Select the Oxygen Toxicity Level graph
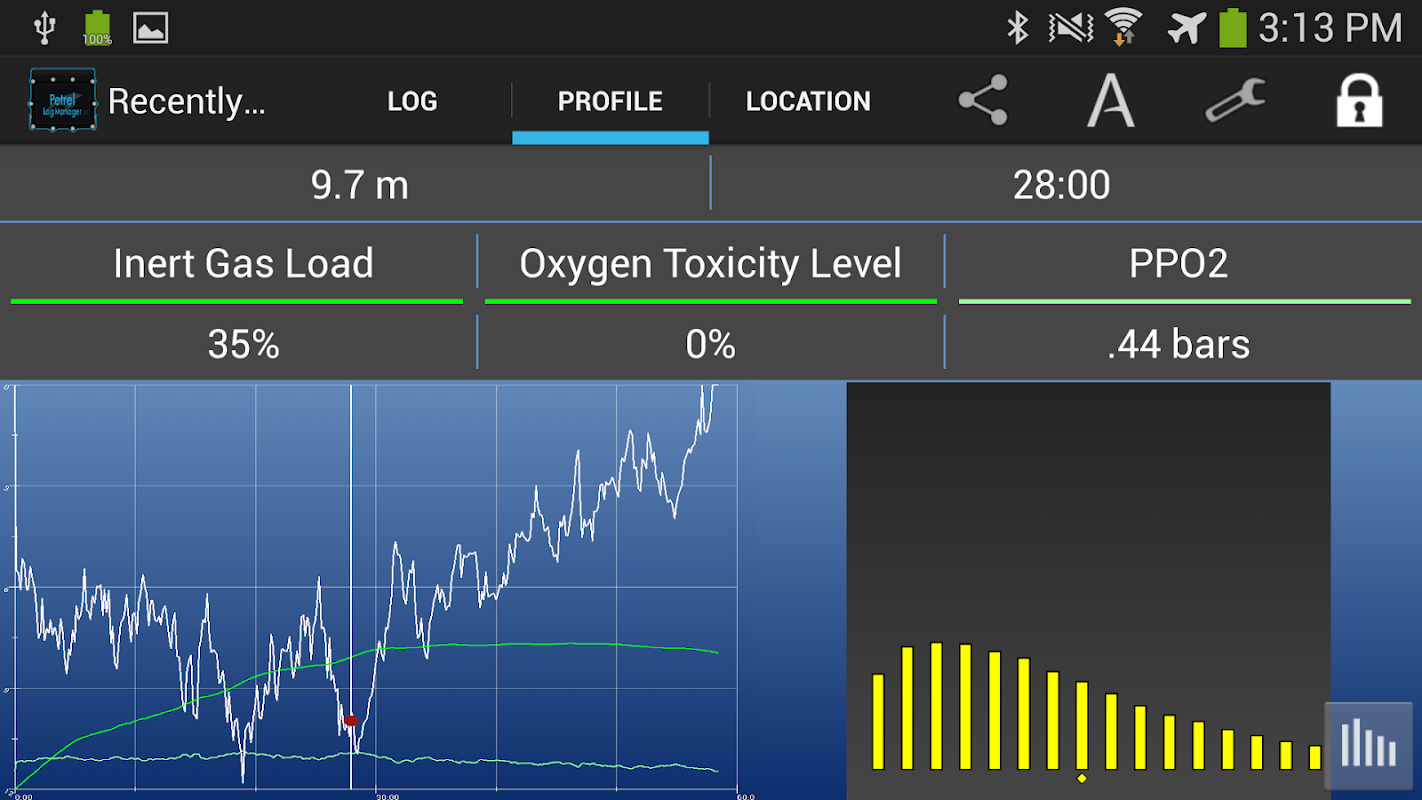The height and width of the screenshot is (800, 1422). (x=710, y=264)
